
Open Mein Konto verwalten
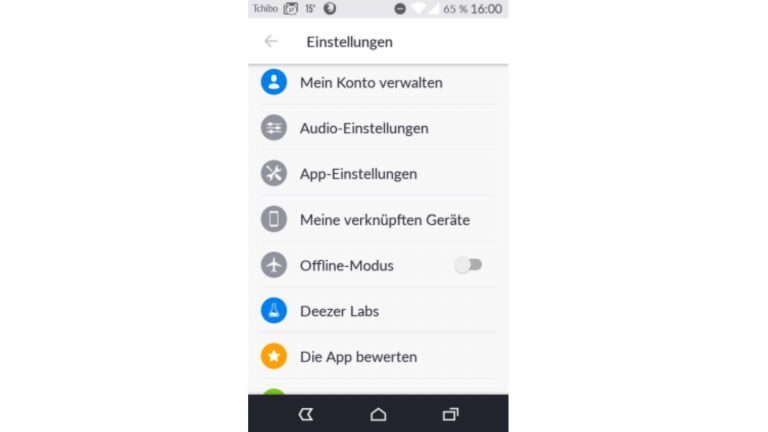tap(370, 83)
